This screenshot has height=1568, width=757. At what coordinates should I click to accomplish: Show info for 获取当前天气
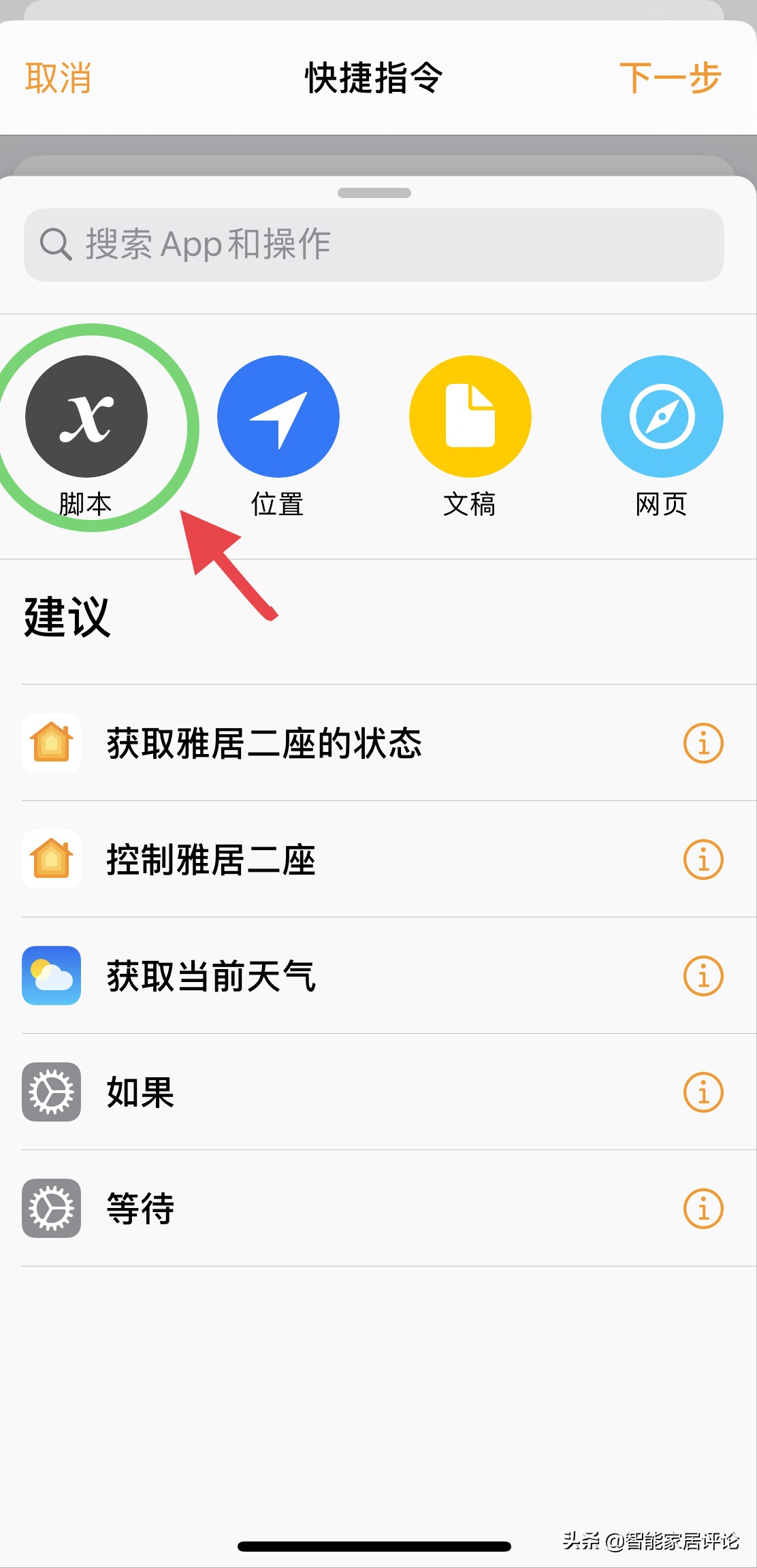click(703, 976)
